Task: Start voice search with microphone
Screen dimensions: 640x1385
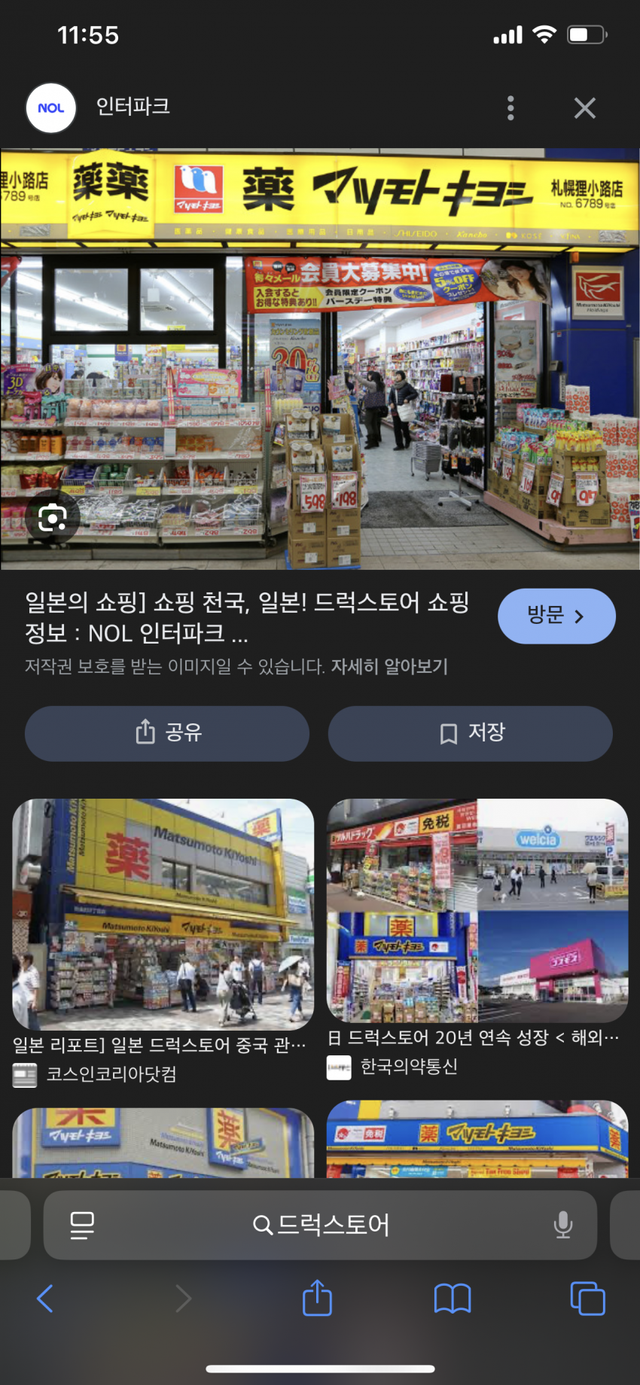Action: 563,1225
